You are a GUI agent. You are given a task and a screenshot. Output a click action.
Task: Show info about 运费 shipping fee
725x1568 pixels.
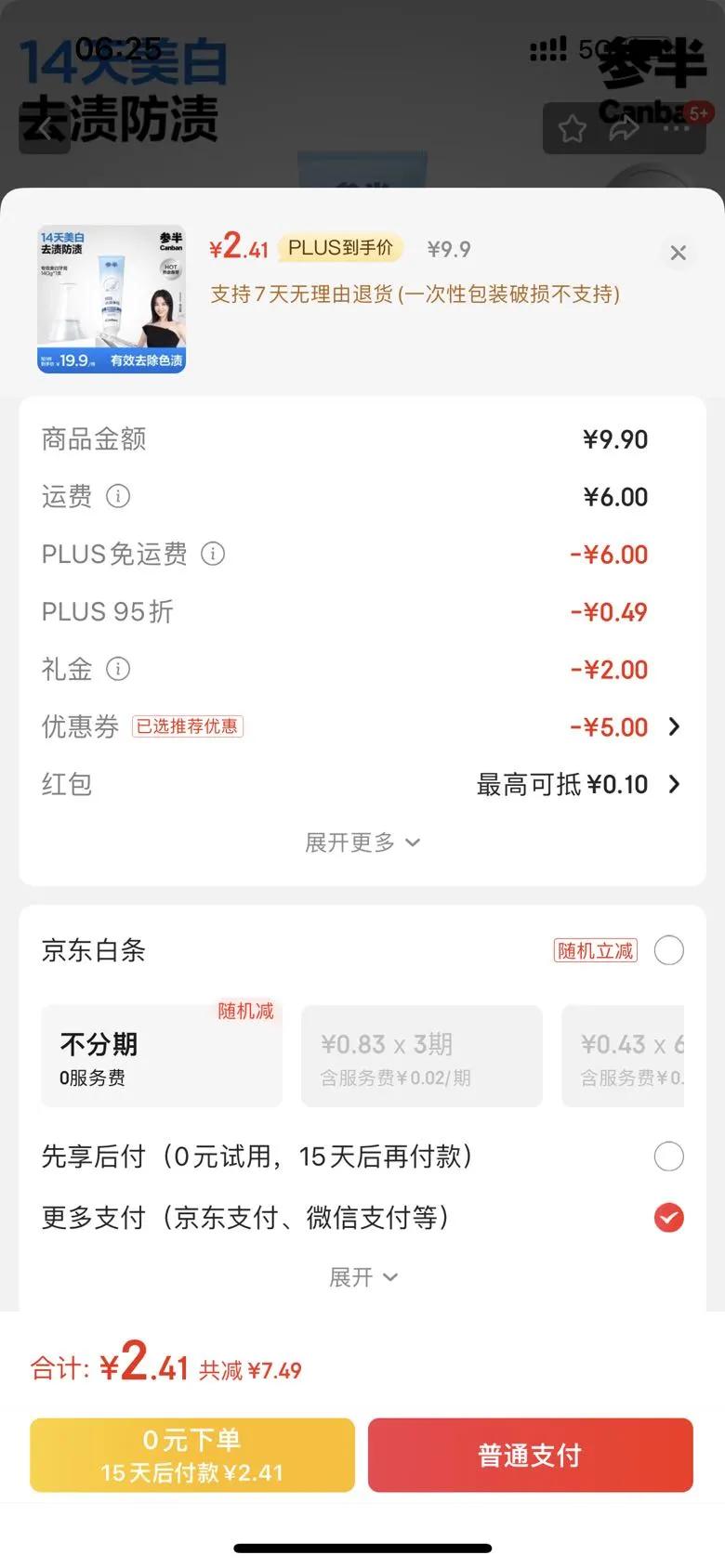click(x=118, y=496)
